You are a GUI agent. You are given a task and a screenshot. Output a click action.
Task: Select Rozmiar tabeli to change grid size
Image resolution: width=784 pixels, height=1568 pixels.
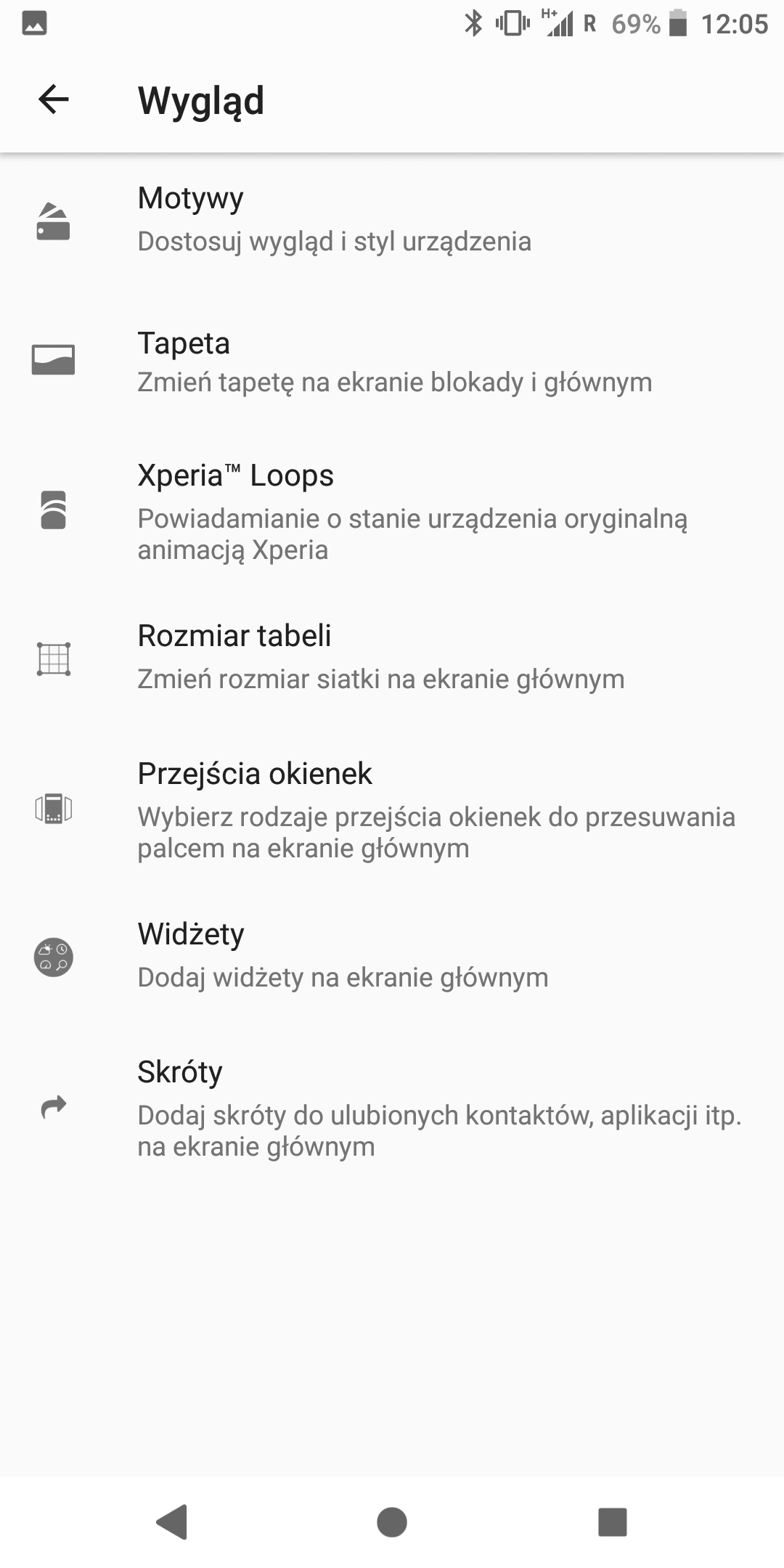392,658
